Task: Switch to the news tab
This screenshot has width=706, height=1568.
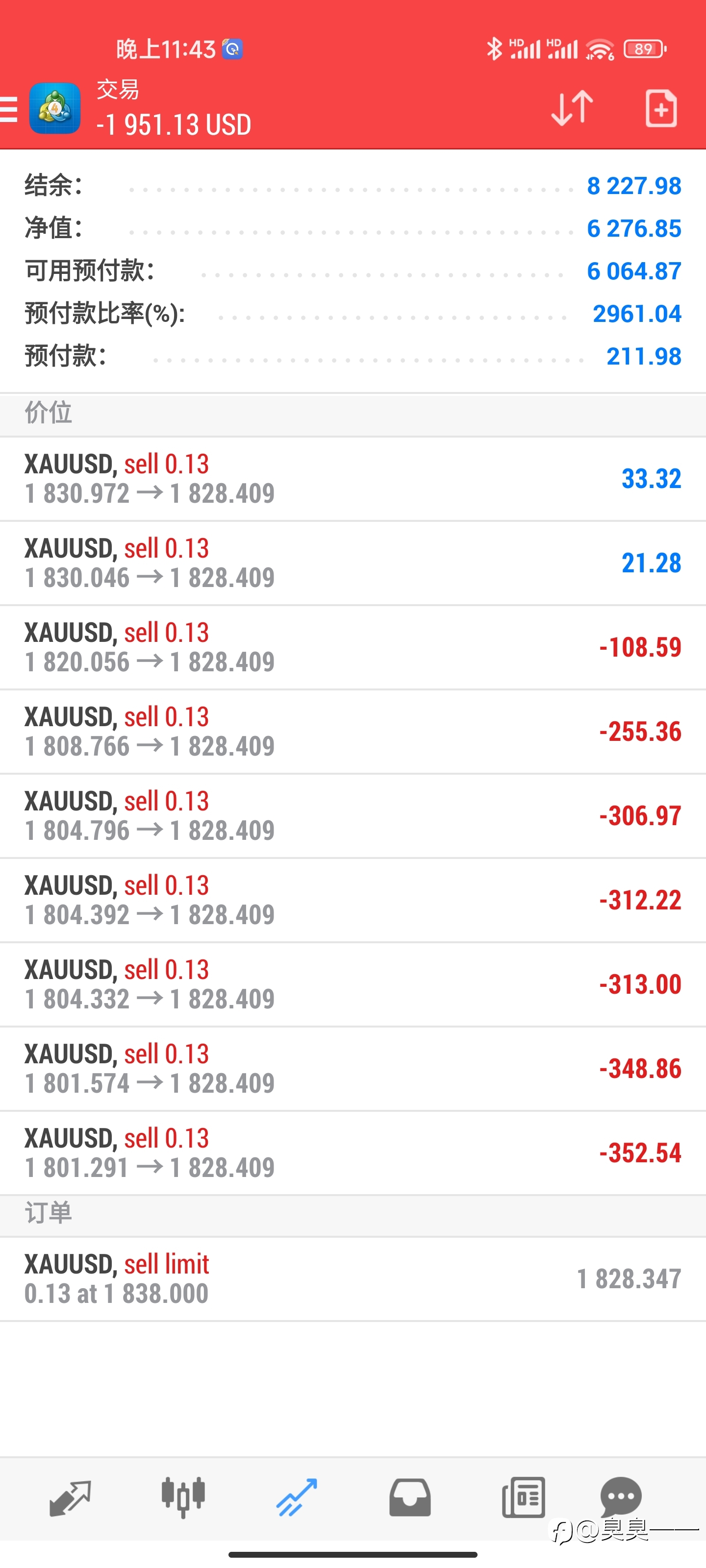Action: pyautogui.click(x=523, y=1498)
